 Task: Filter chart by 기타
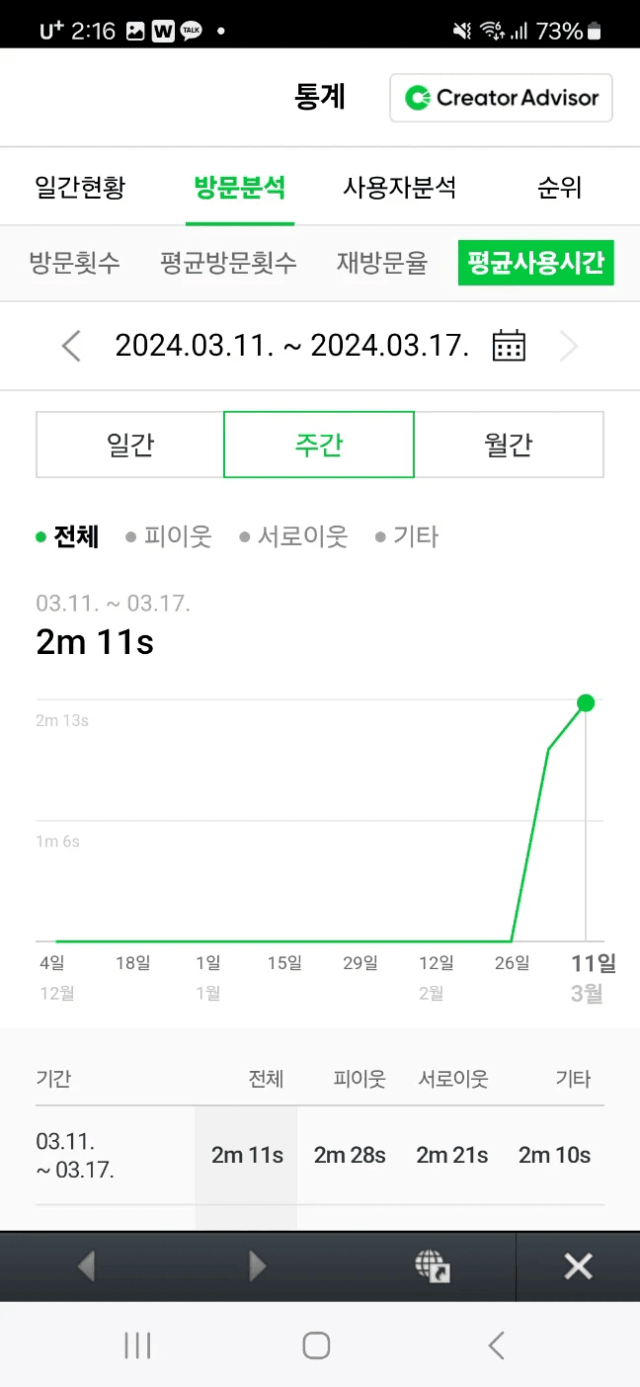[407, 537]
